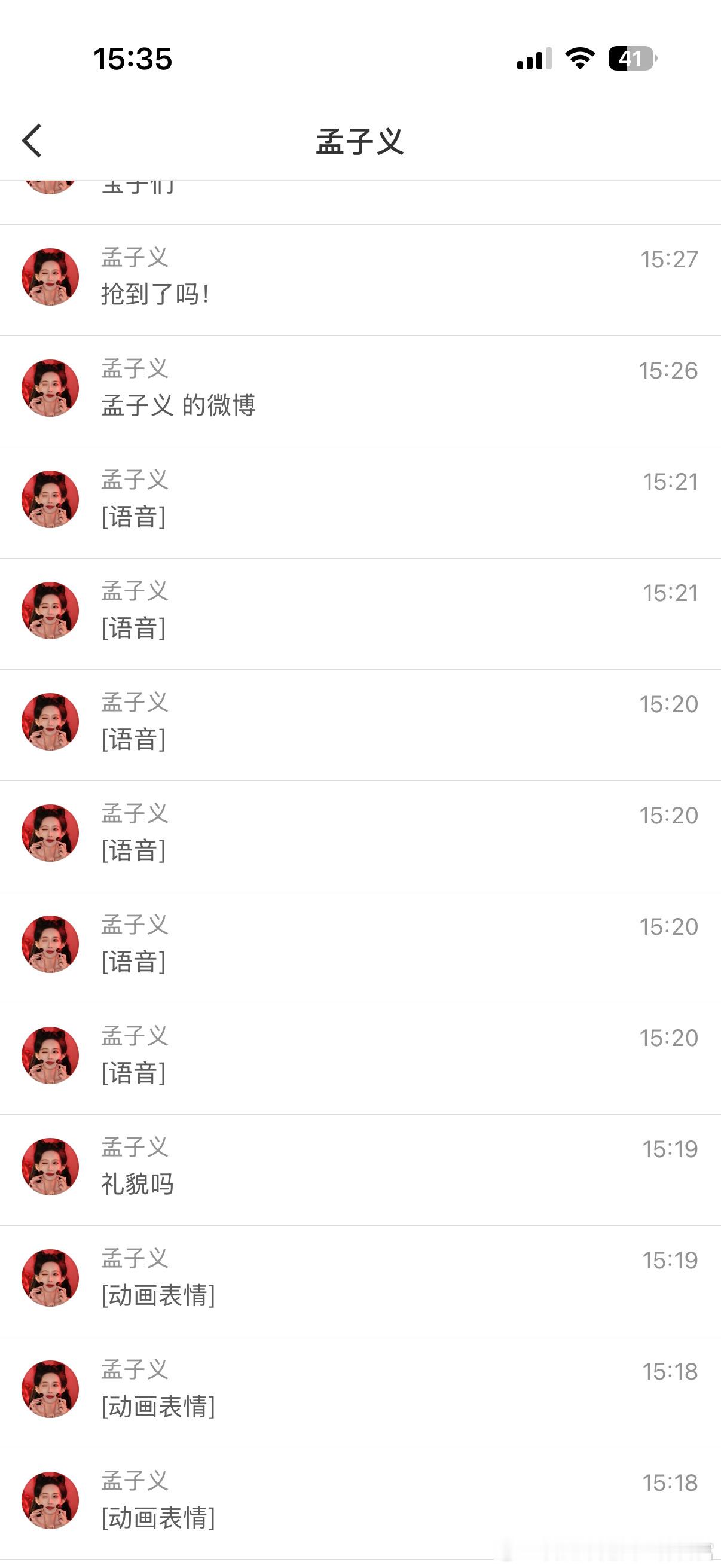Tap the 动画表情 message at 15:18
Screen dimensions: 721x1568
tap(157, 1407)
